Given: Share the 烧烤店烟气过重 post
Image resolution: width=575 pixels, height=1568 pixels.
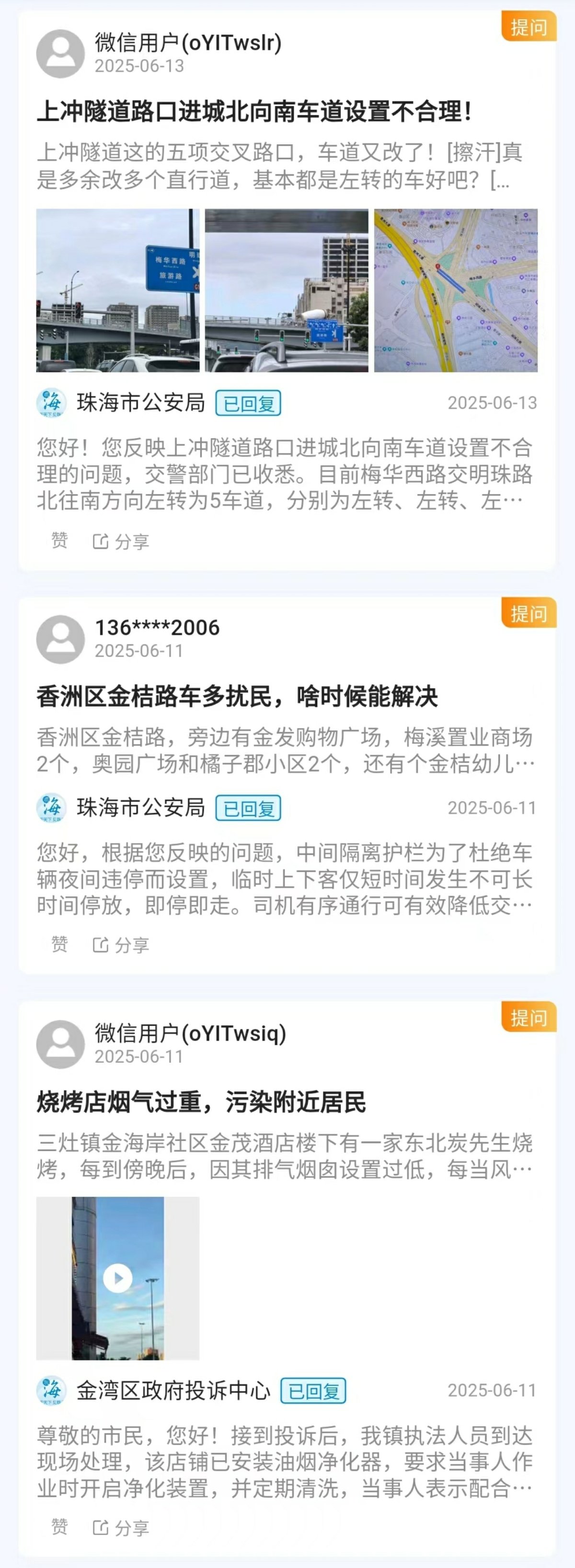Looking at the screenshot, I should point(121,1527).
